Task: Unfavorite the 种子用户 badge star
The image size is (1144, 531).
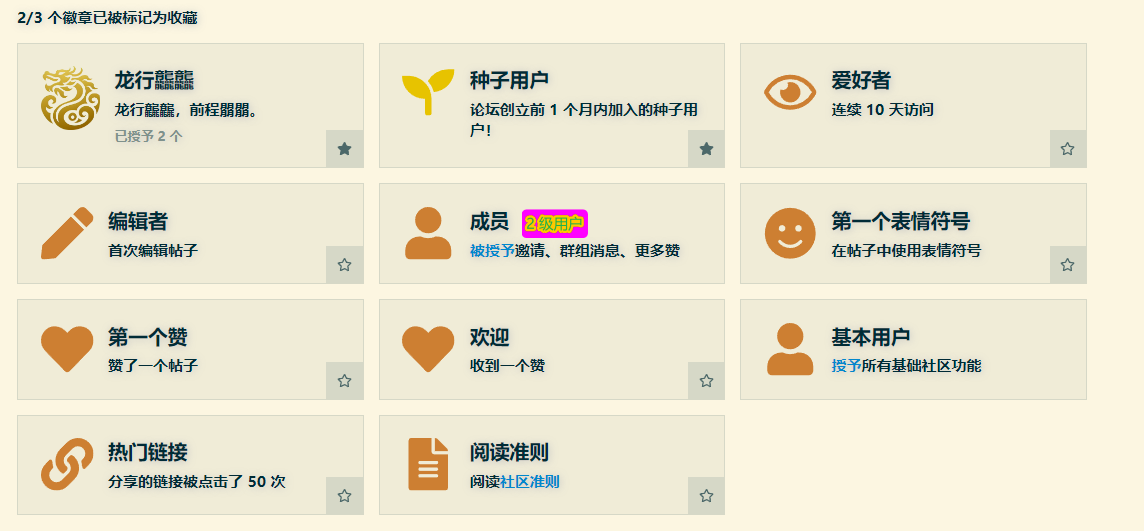Action: click(x=706, y=149)
